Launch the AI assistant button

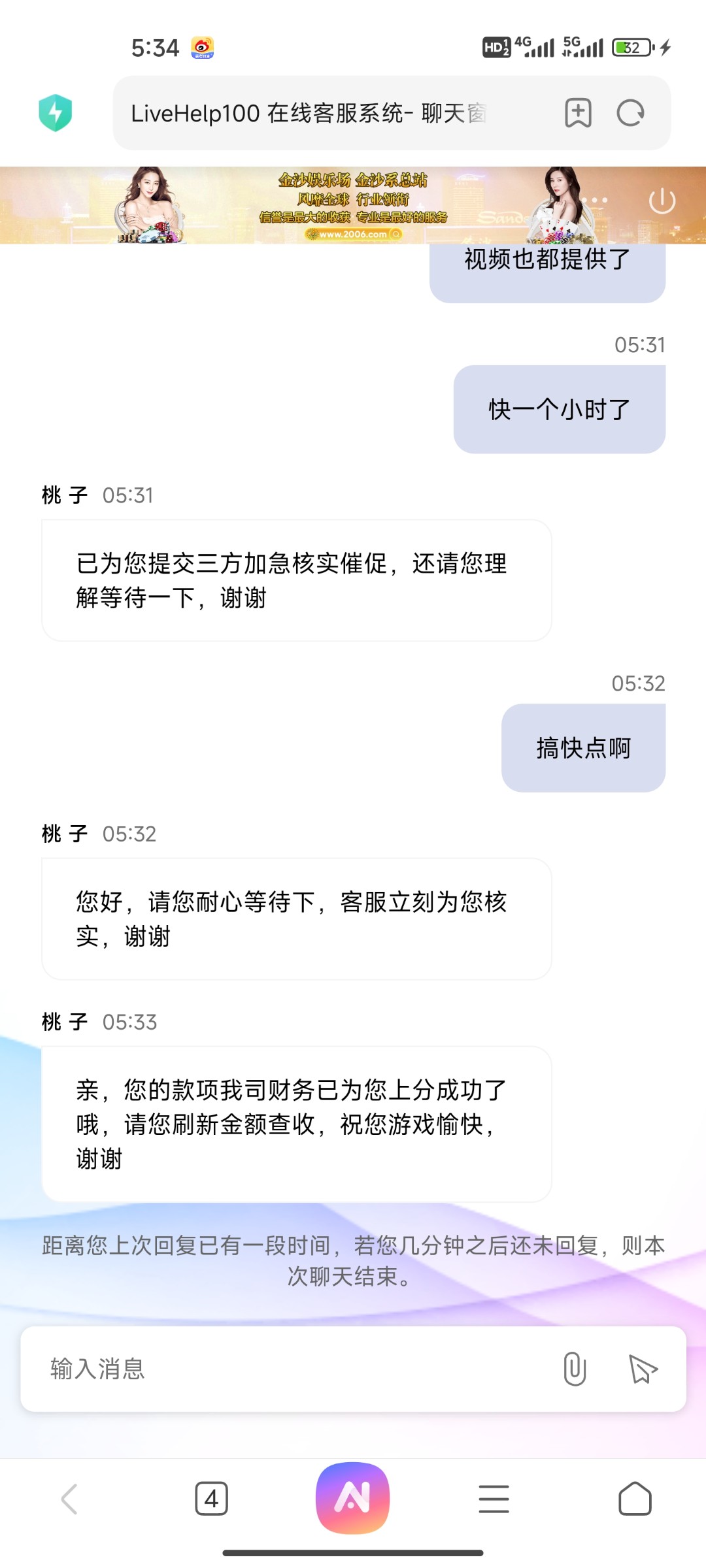[353, 1497]
